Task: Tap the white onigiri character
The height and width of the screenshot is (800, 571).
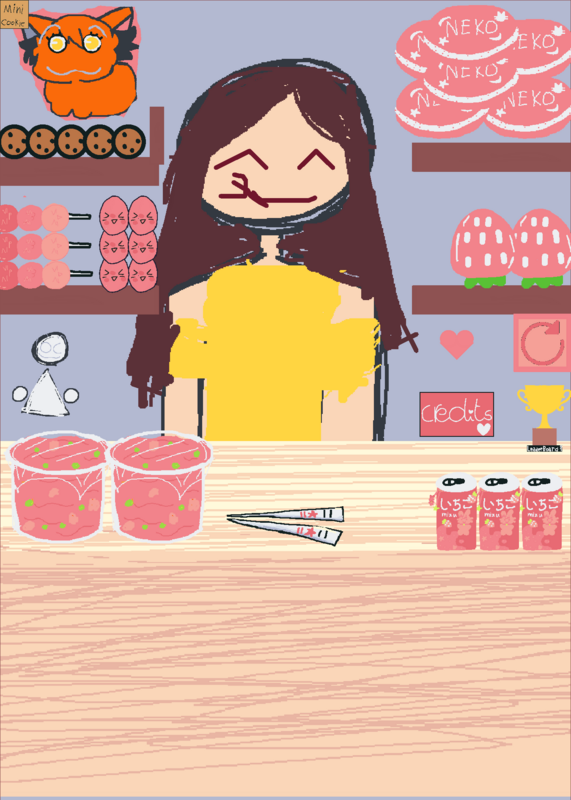Action: (x=45, y=375)
